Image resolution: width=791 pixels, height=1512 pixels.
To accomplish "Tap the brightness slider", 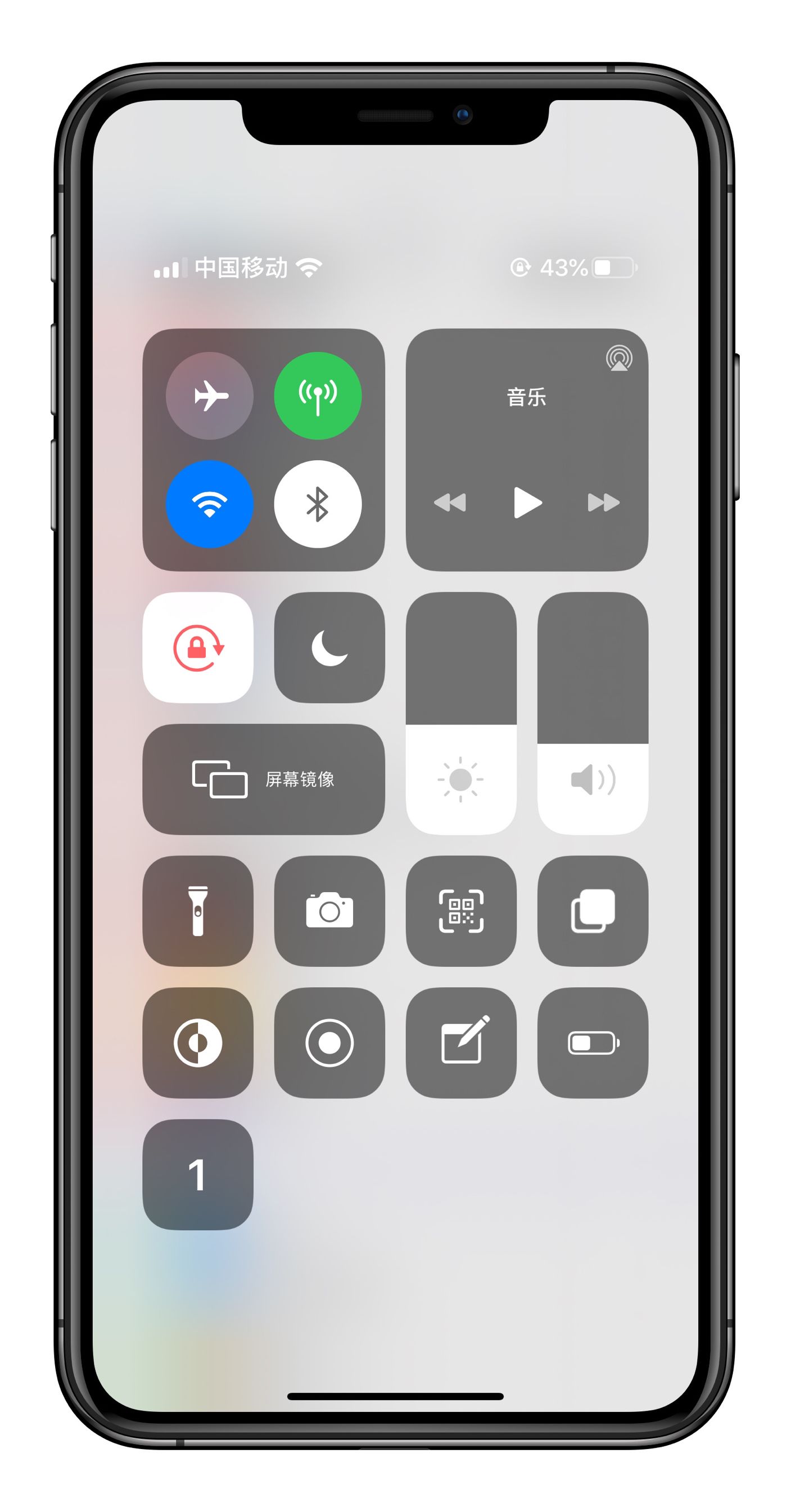I will 460,713.
